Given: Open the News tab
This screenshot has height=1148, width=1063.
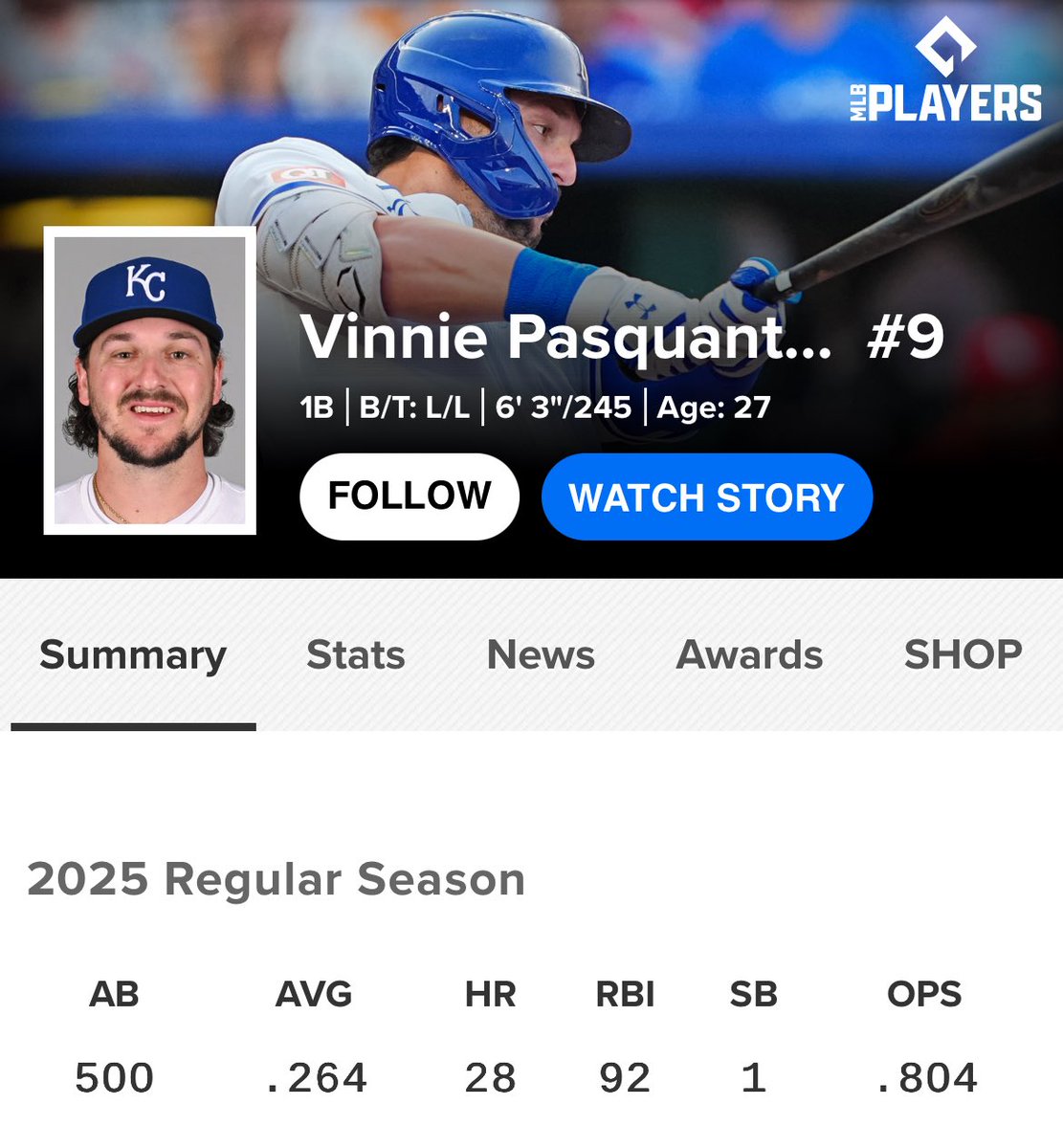Looking at the screenshot, I should point(541,656).
